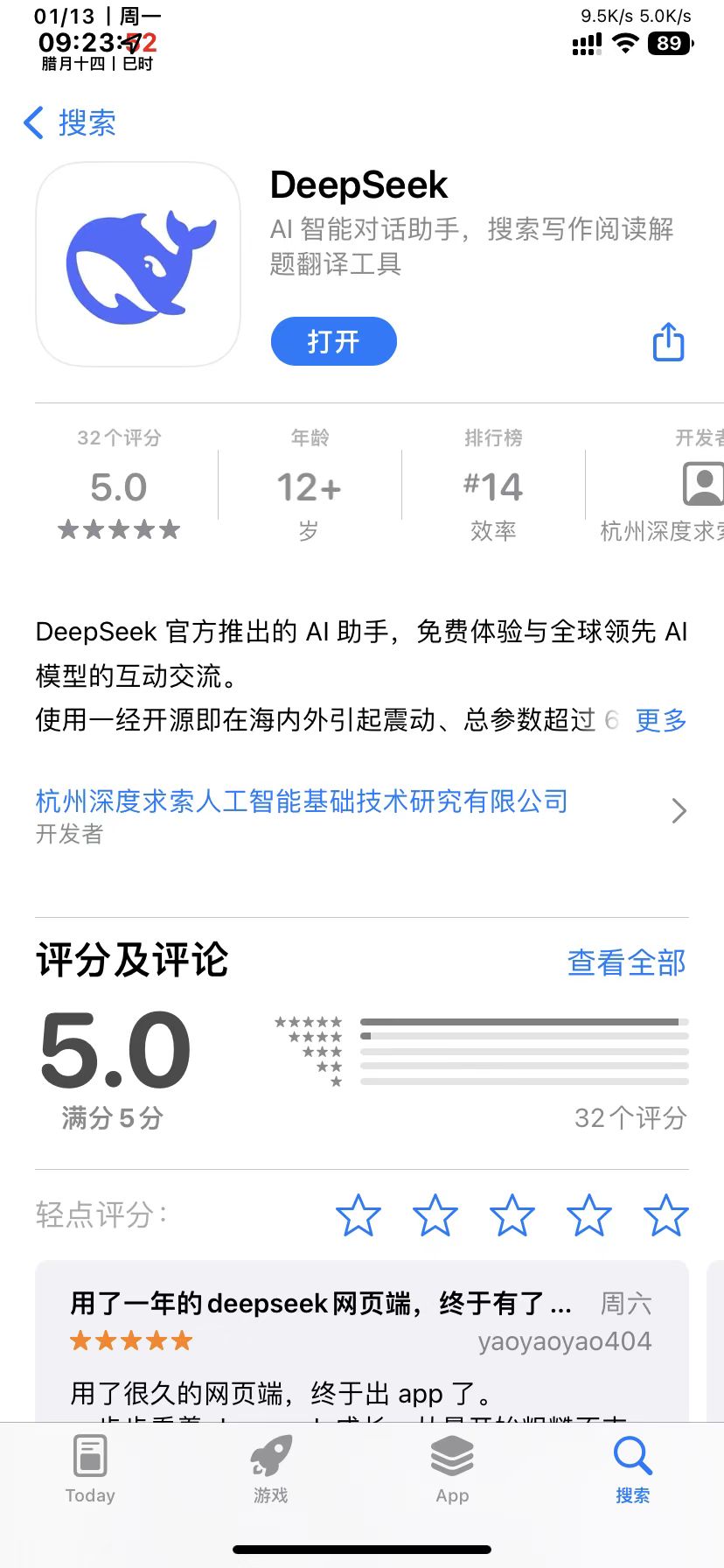Tap 打开 to open DeepSeek
Image resolution: width=724 pixels, height=1568 pixels.
[333, 341]
